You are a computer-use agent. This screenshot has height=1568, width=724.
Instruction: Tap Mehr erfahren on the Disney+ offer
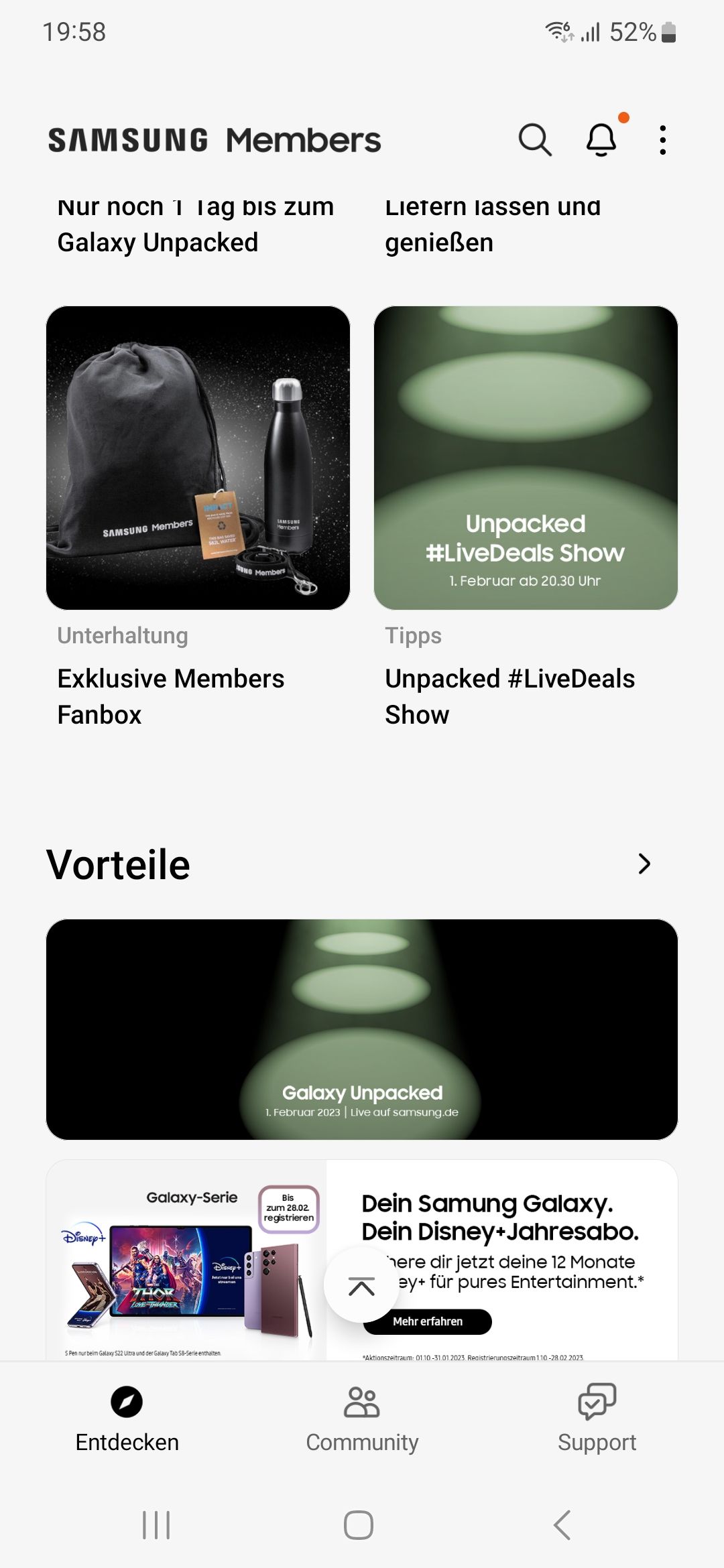(428, 1321)
